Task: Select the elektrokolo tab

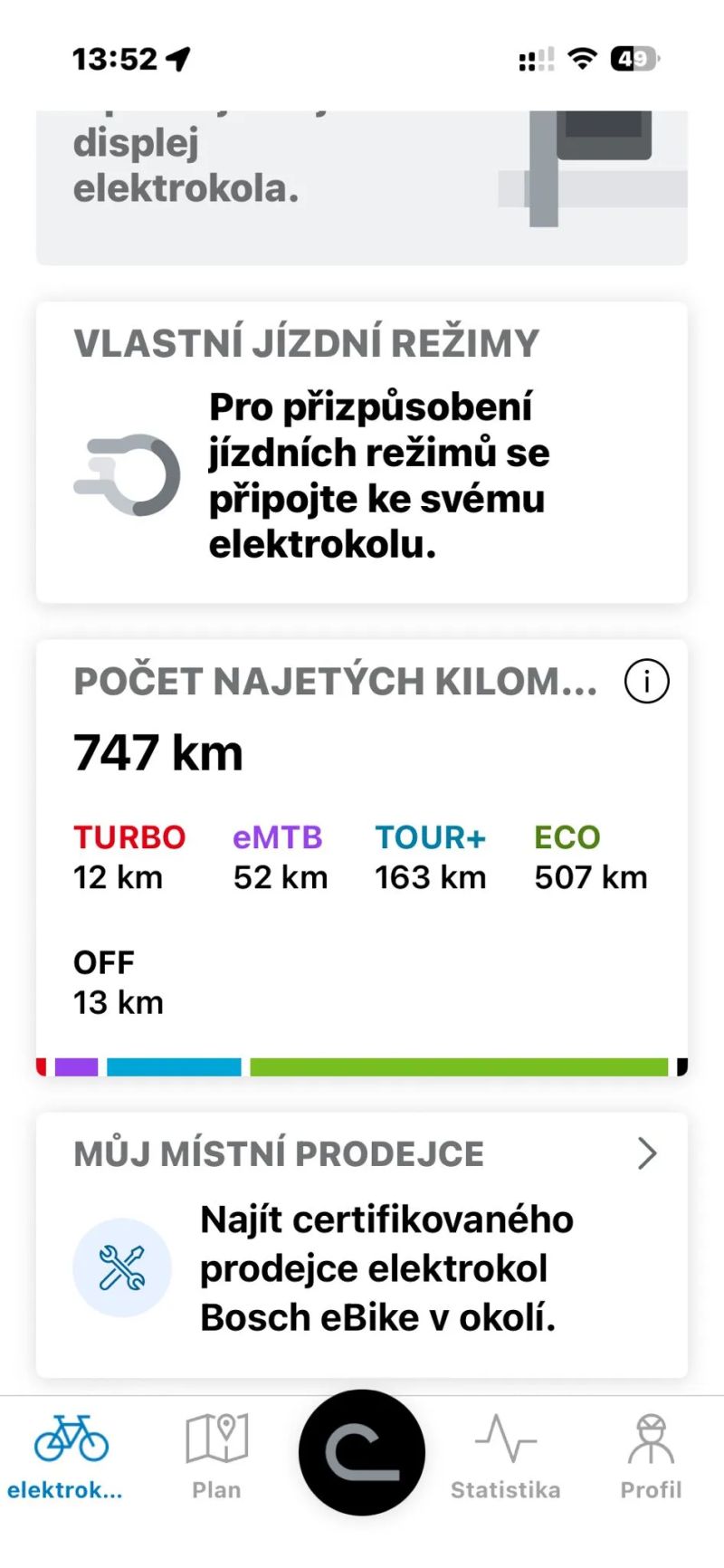Action: [69, 1455]
